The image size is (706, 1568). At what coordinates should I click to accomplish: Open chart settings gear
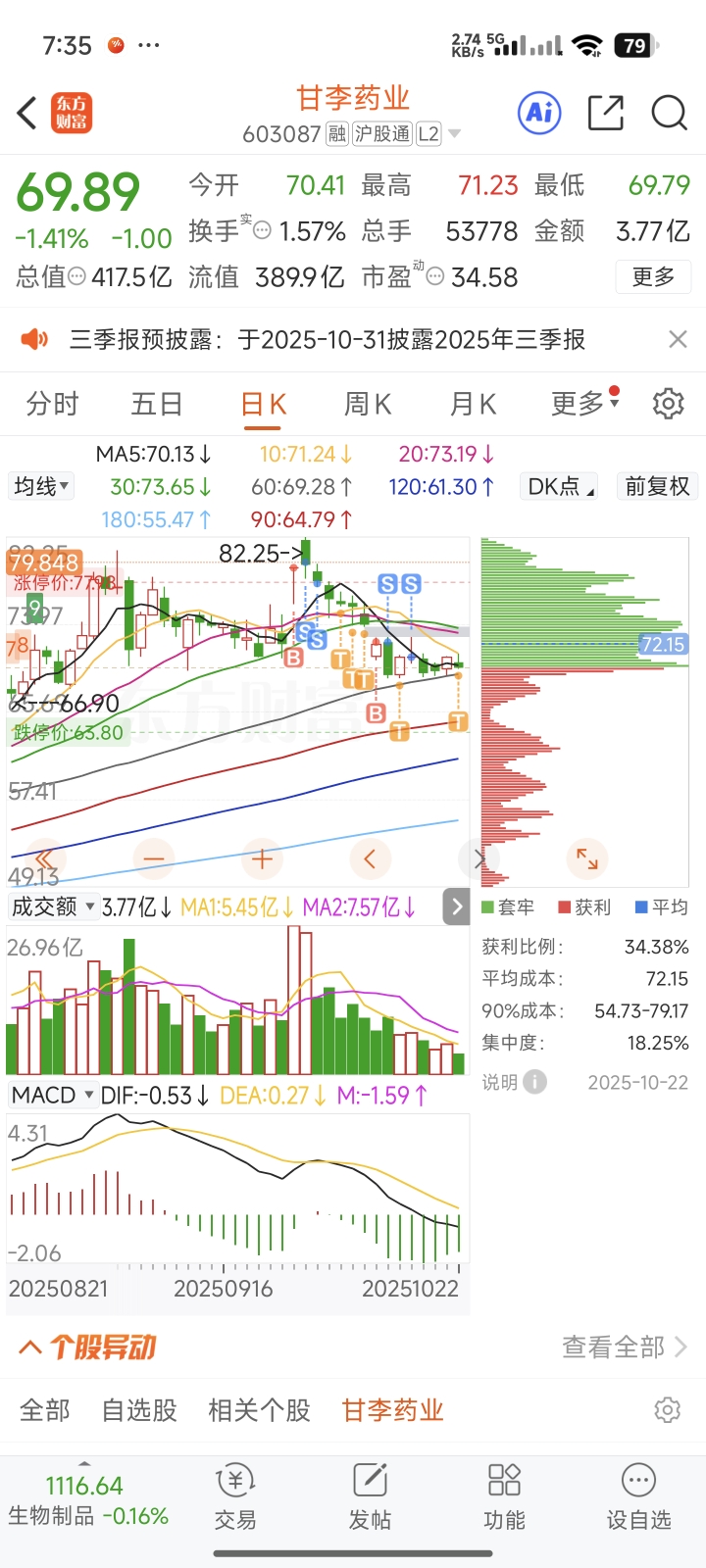669,403
